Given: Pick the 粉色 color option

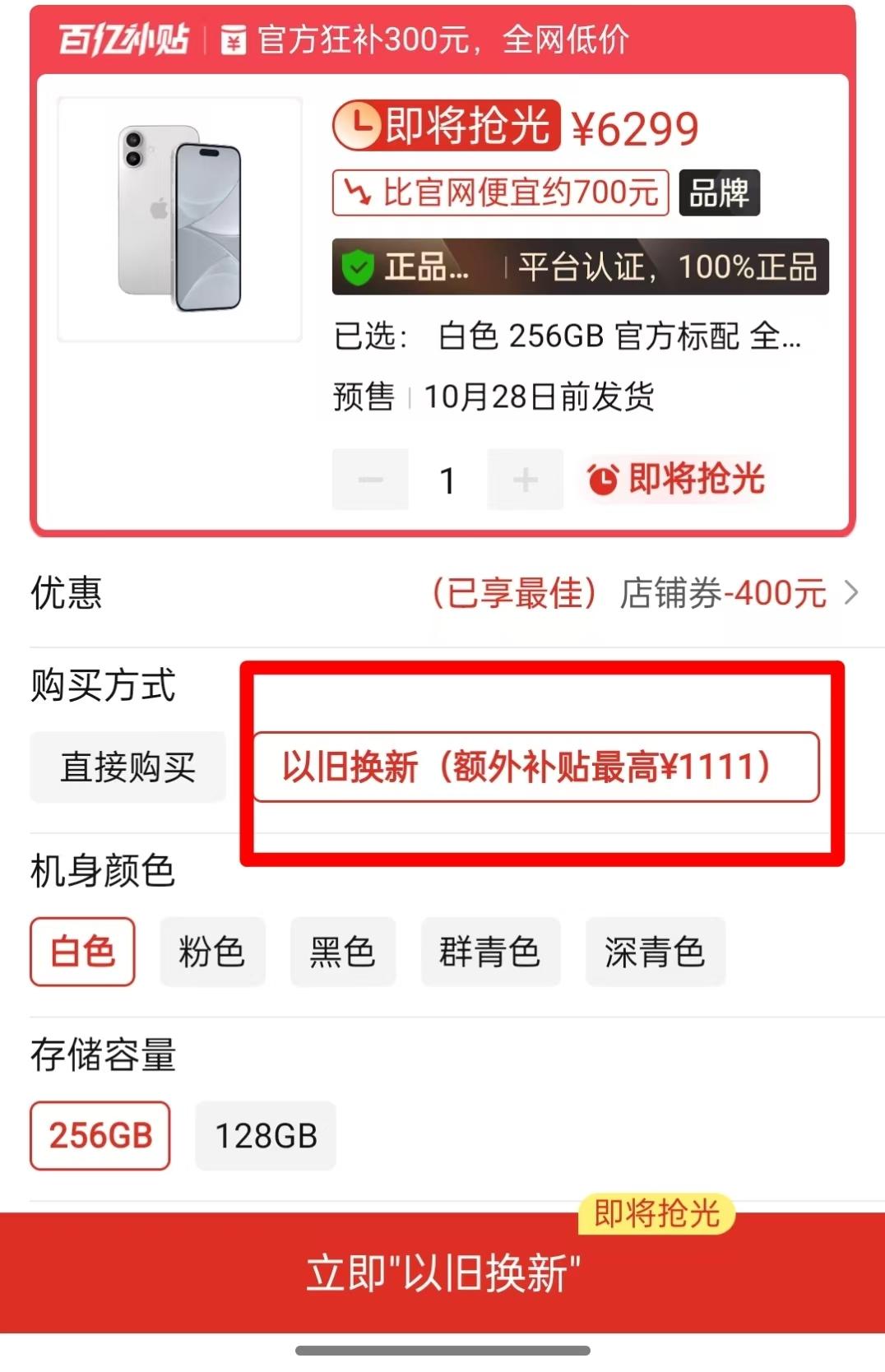Looking at the screenshot, I should pyautogui.click(x=212, y=952).
